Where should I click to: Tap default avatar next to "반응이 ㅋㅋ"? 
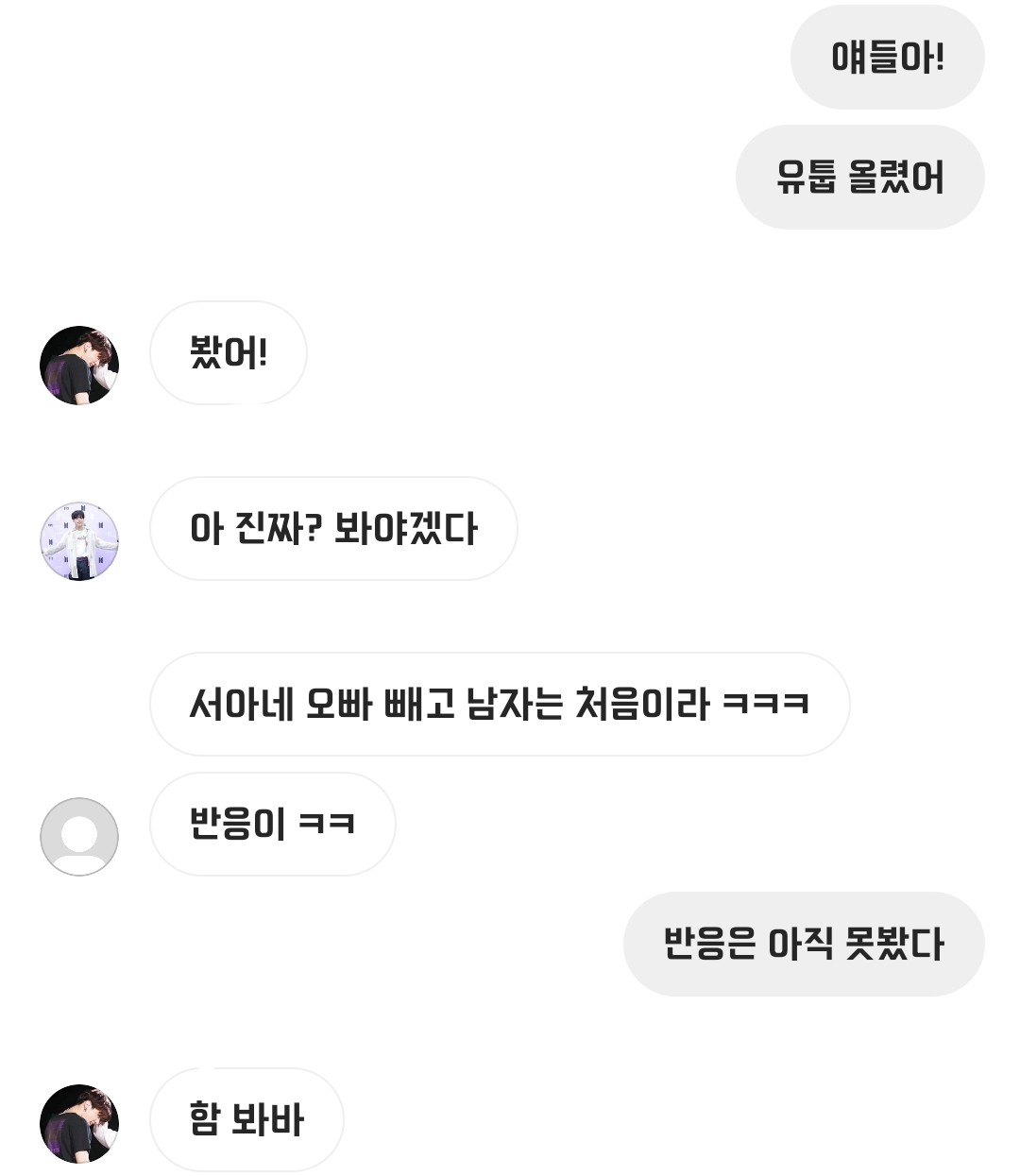click(79, 836)
